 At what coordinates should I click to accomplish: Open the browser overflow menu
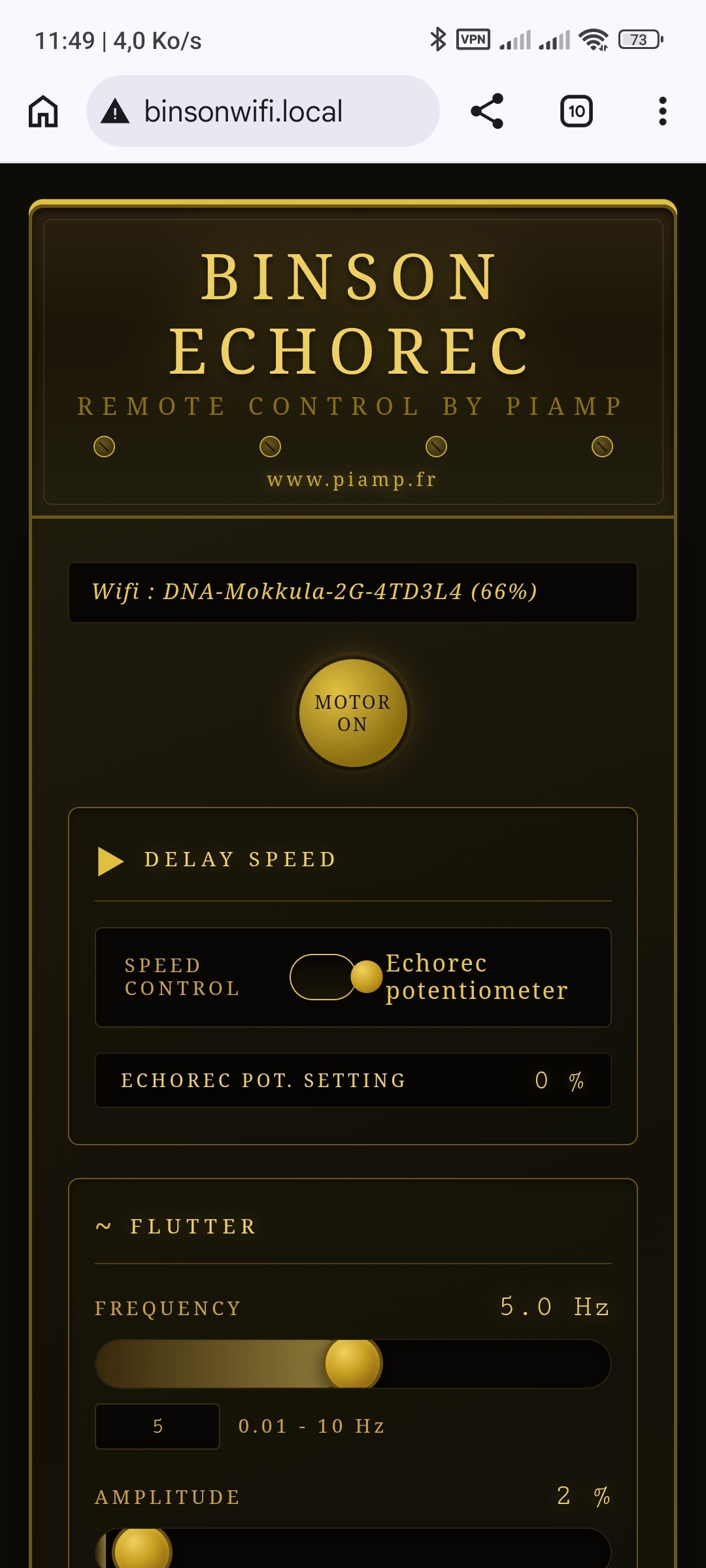[x=662, y=111]
